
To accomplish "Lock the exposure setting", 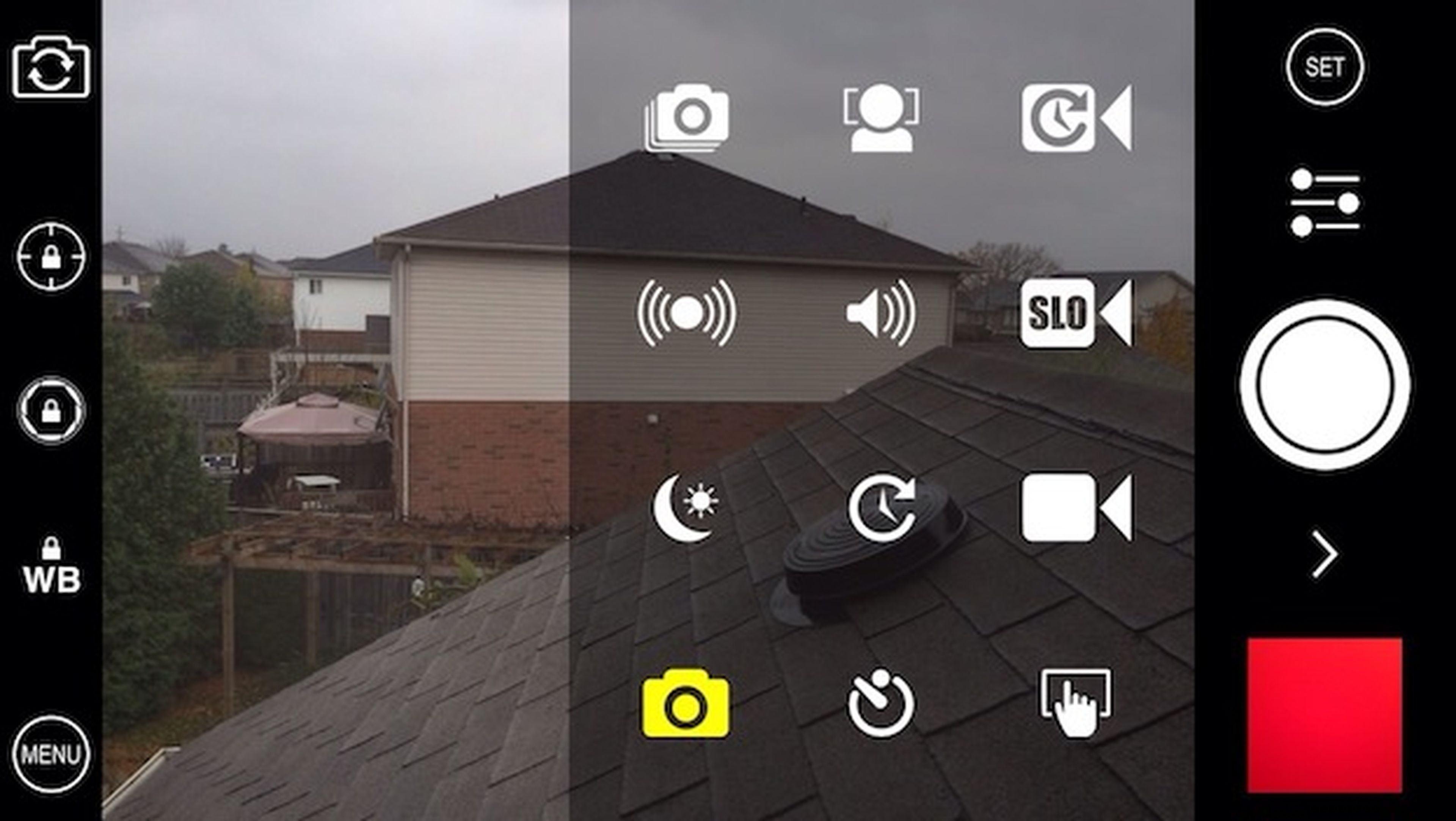I will pyautogui.click(x=51, y=410).
